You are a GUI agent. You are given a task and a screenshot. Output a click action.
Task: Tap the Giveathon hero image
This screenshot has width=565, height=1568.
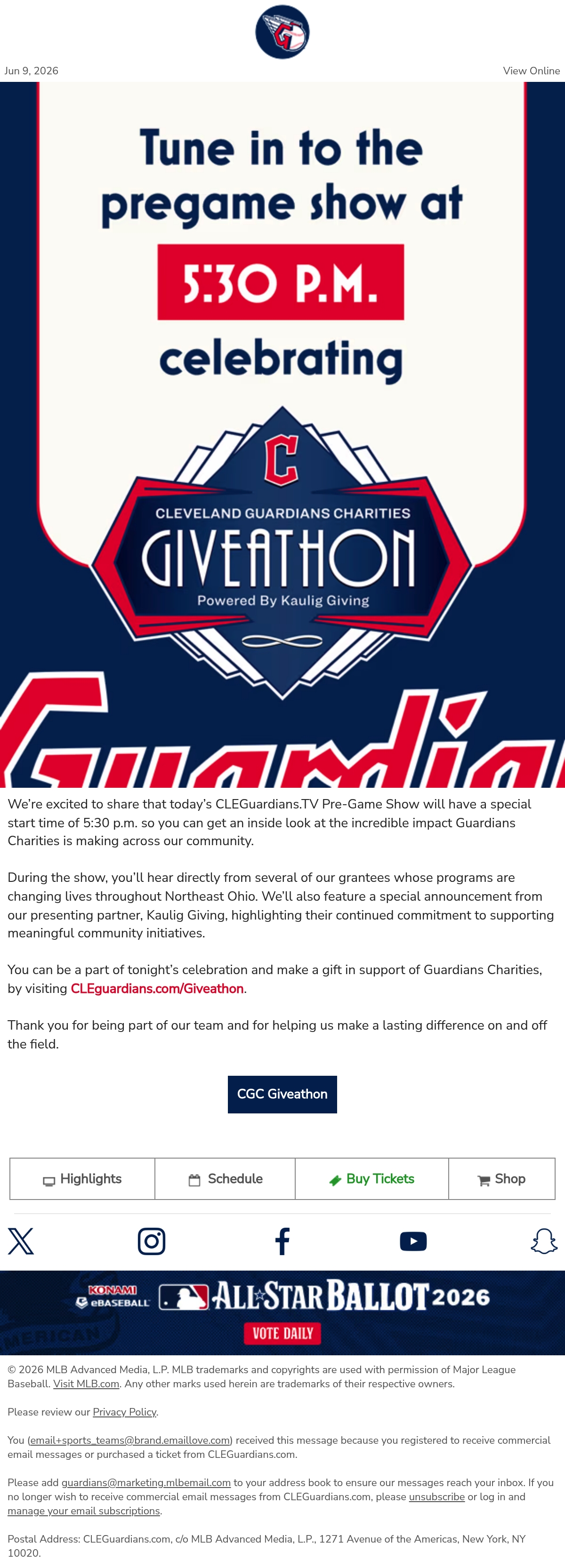pyautogui.click(x=282, y=435)
